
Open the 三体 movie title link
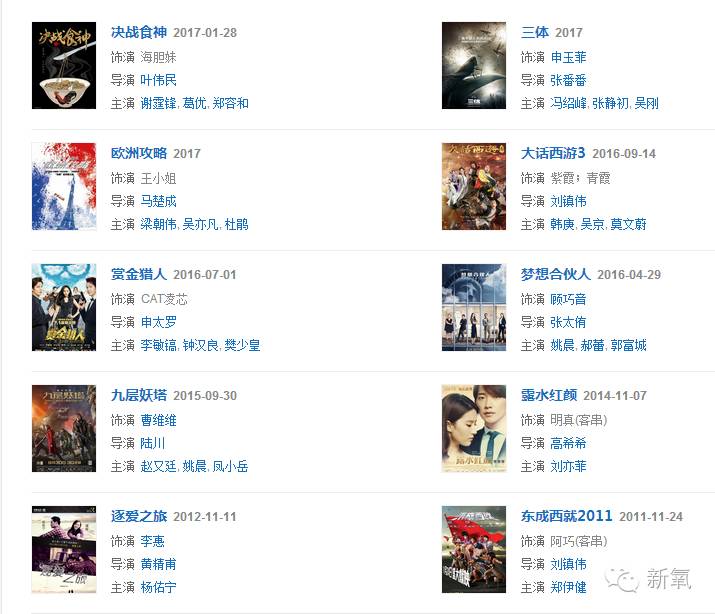(x=535, y=32)
